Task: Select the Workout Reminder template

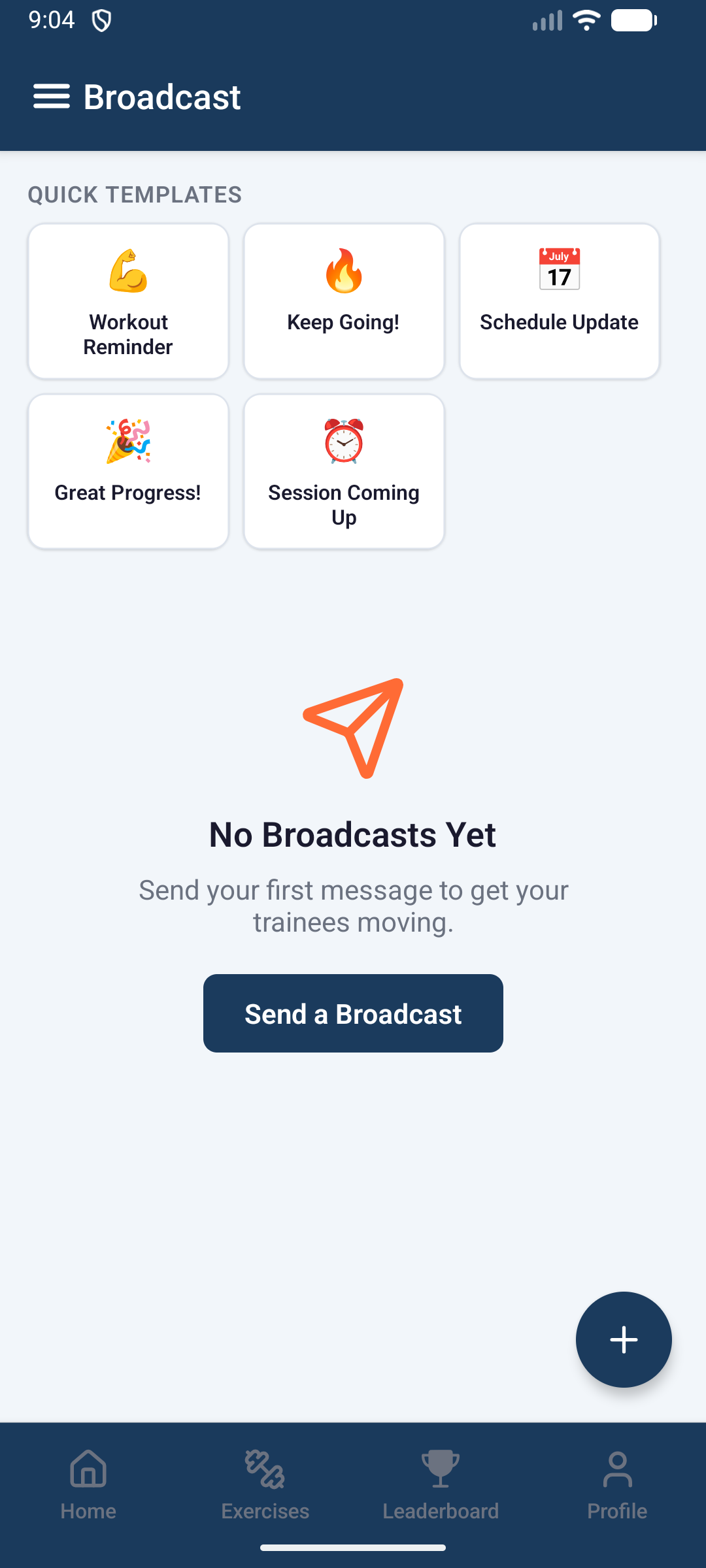Action: pos(127,301)
